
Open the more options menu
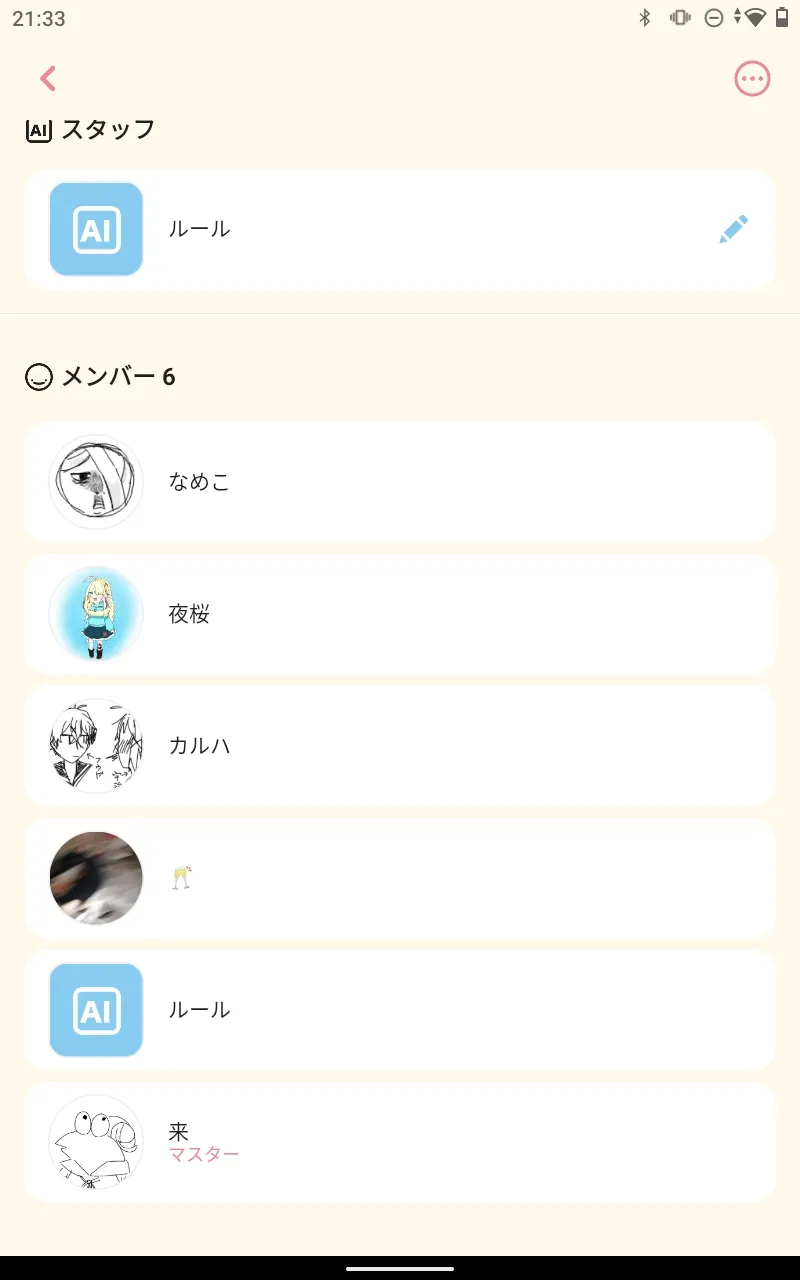[752, 78]
